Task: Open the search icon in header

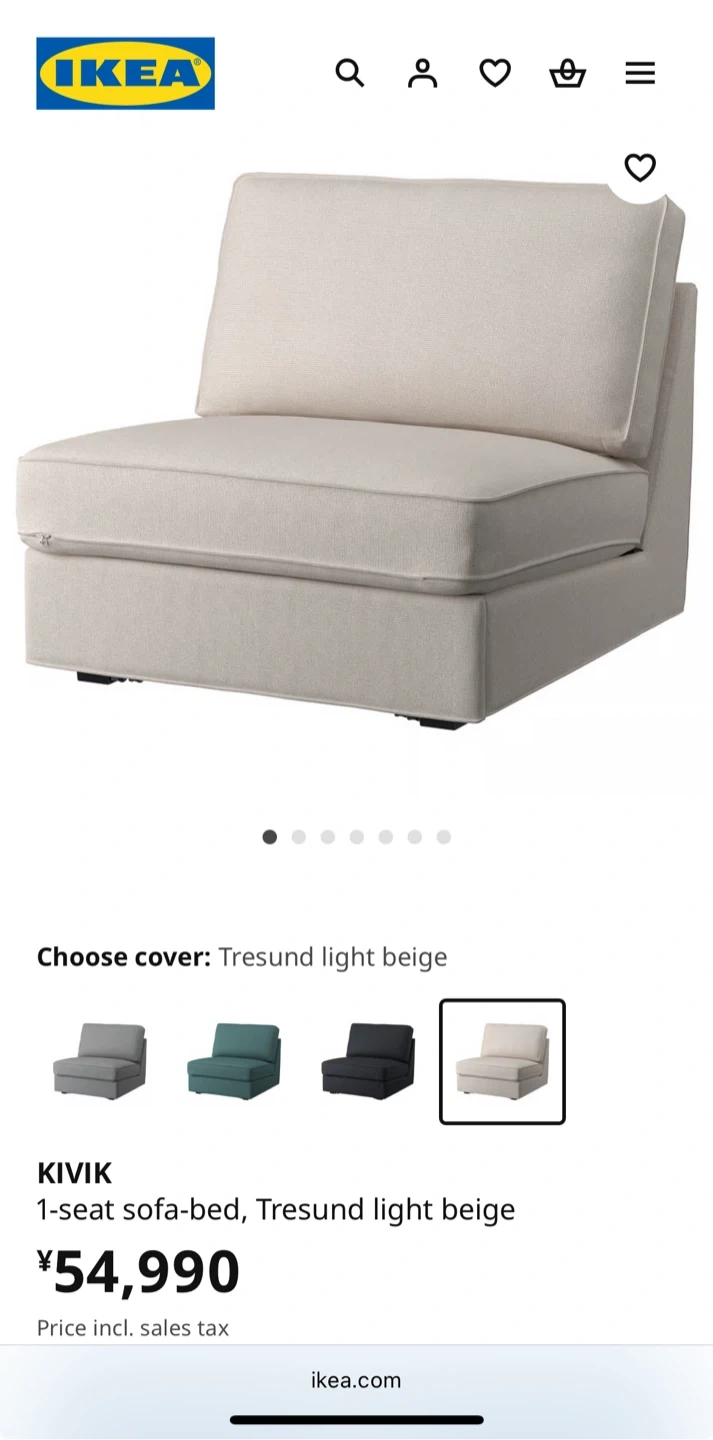Action: click(349, 73)
